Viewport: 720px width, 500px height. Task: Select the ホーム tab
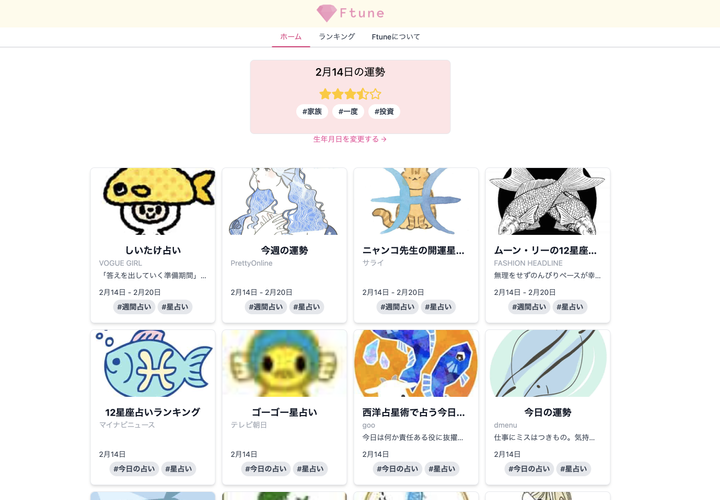[290, 37]
